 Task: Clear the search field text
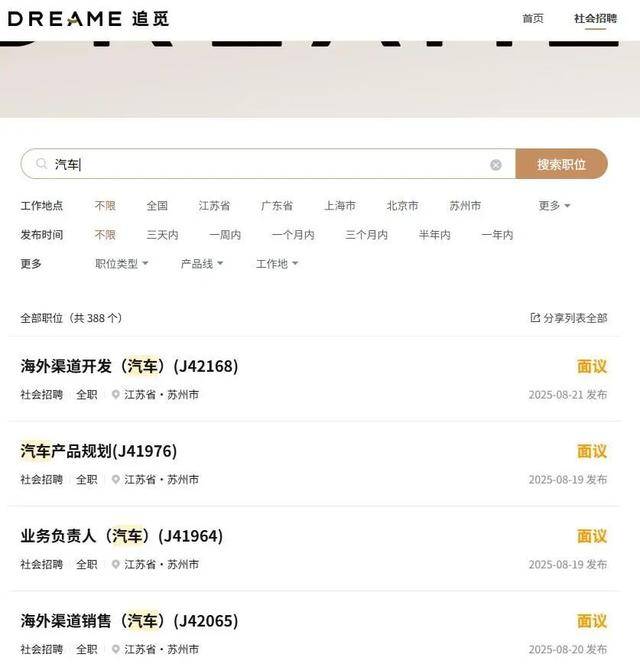point(496,165)
